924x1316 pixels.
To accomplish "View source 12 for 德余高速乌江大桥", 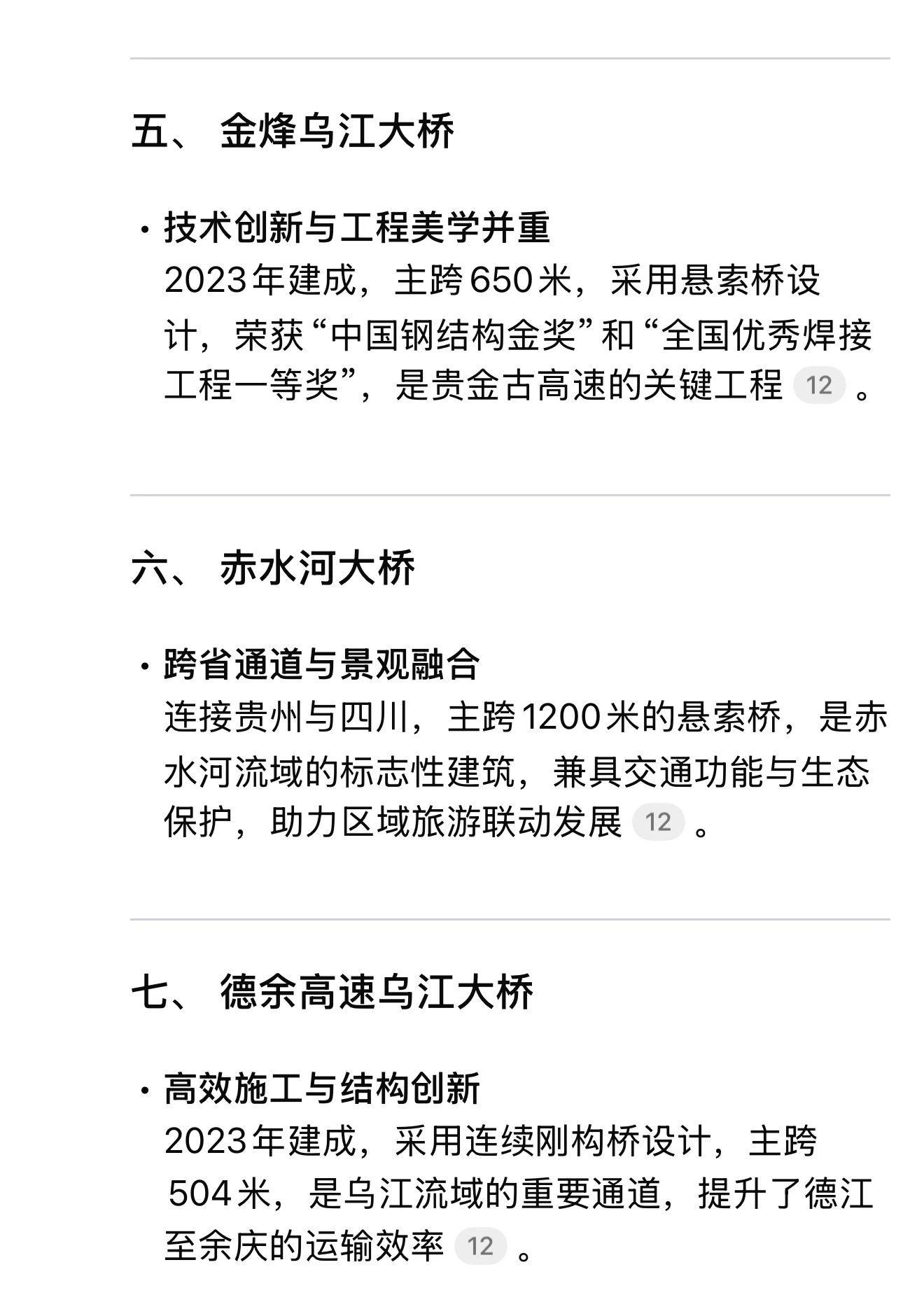I will 480,1246.
